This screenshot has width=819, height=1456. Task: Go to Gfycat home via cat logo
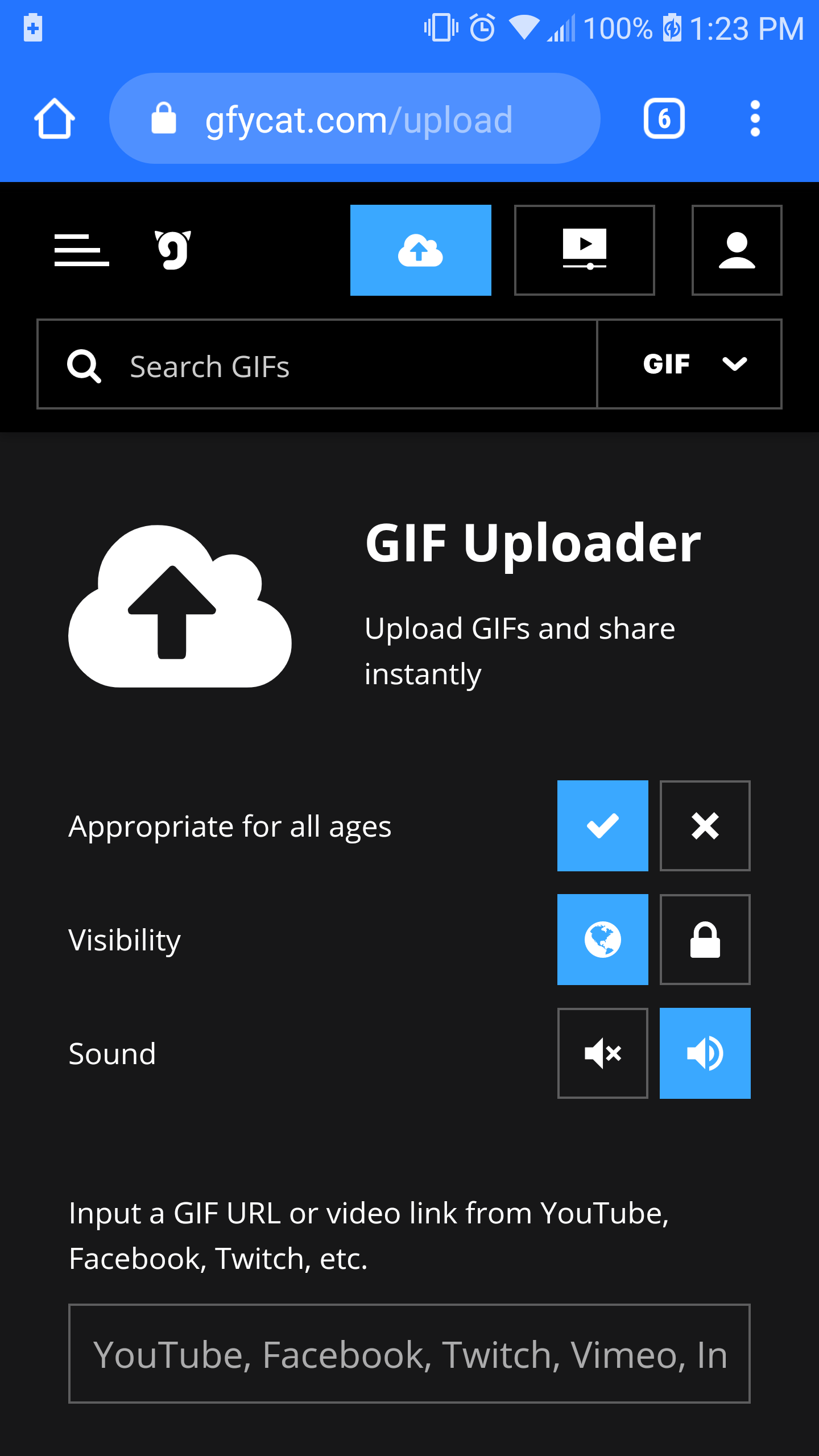click(x=173, y=250)
